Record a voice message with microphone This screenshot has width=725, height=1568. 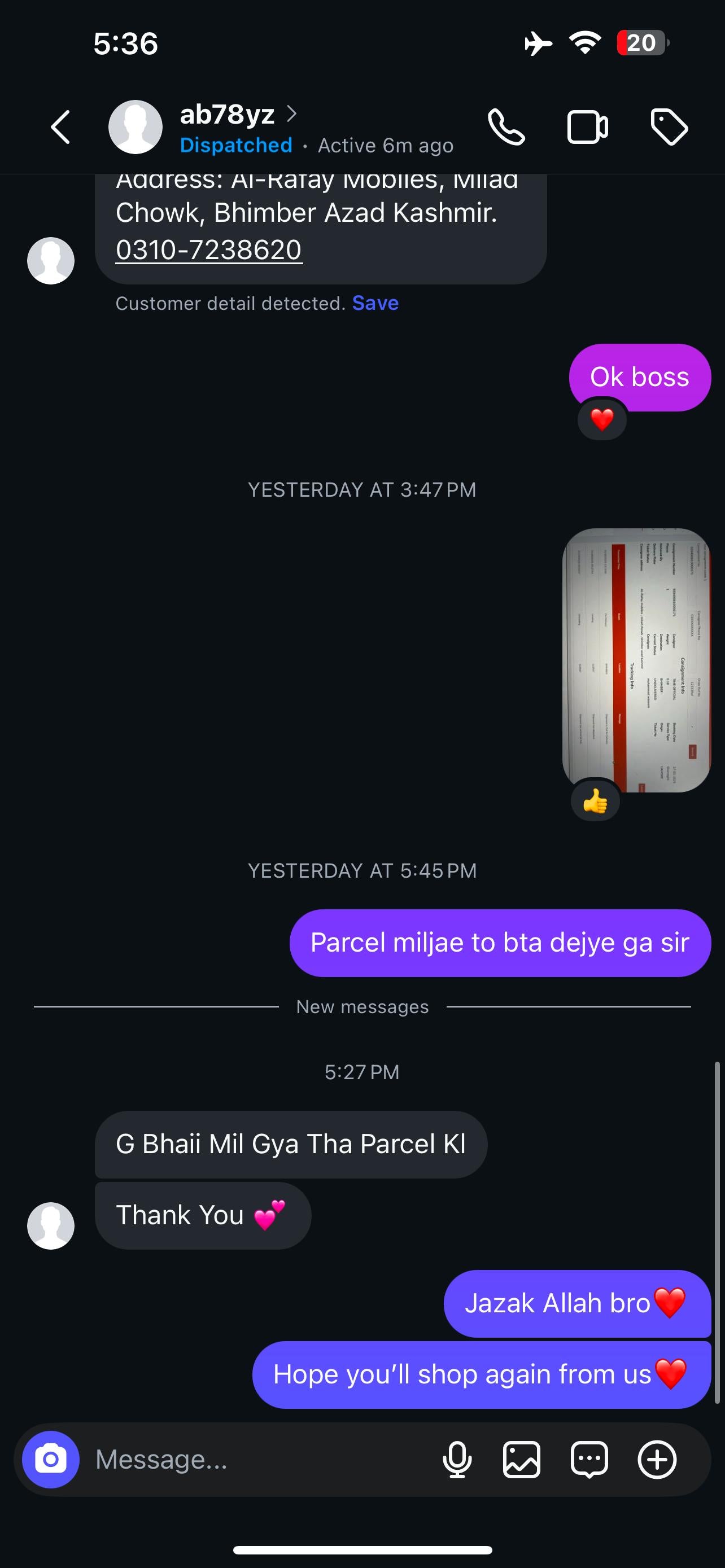[457, 1460]
